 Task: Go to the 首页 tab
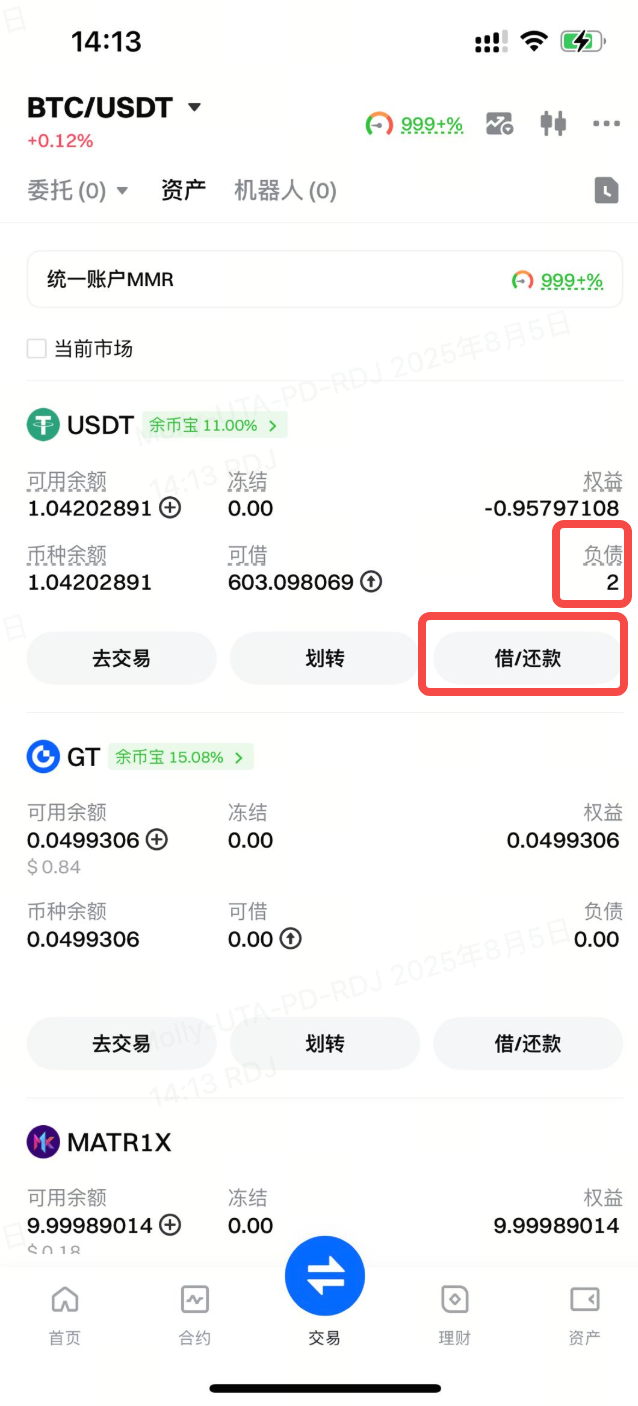tap(65, 1314)
